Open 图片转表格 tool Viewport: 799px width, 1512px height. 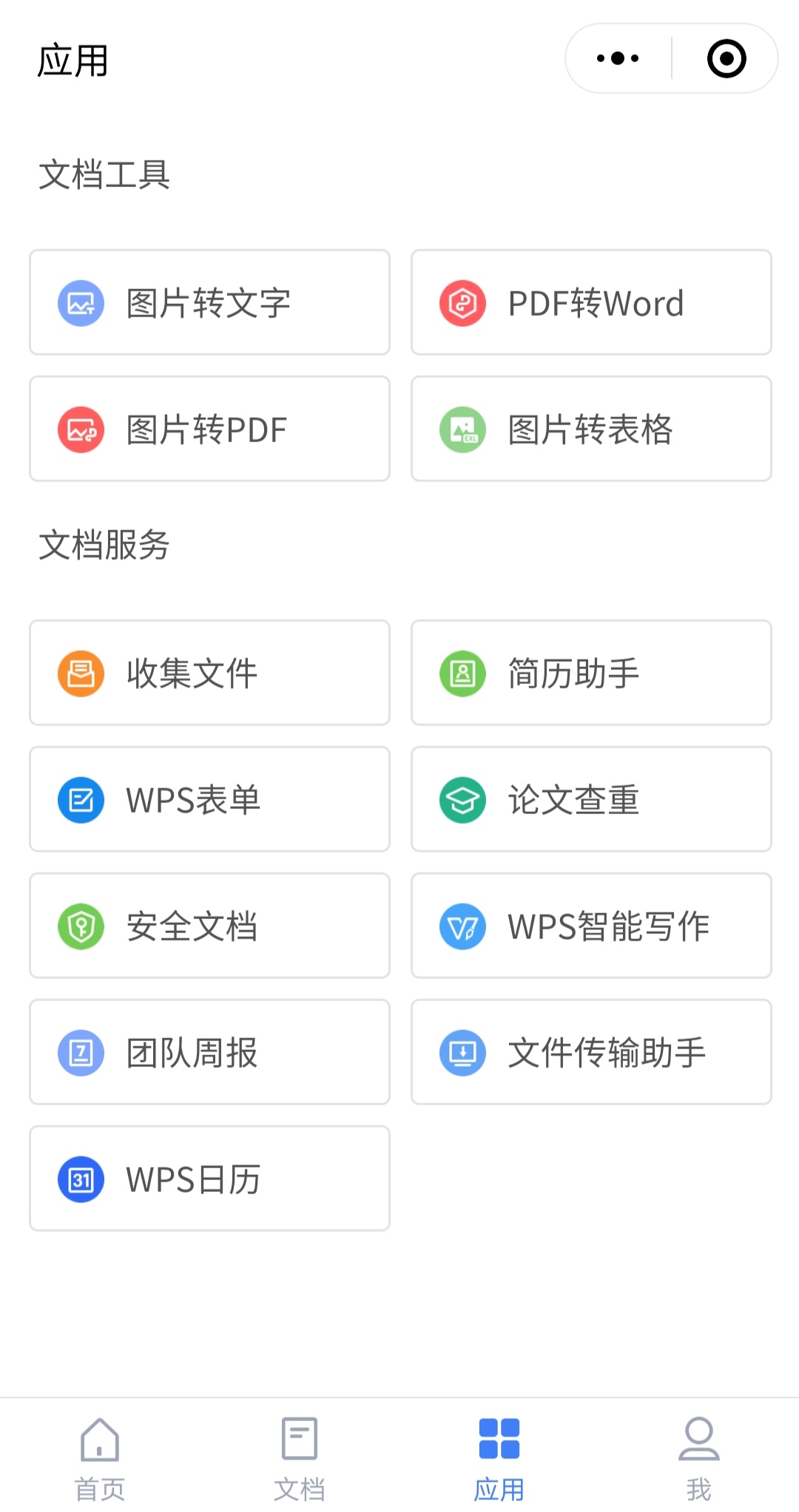591,429
